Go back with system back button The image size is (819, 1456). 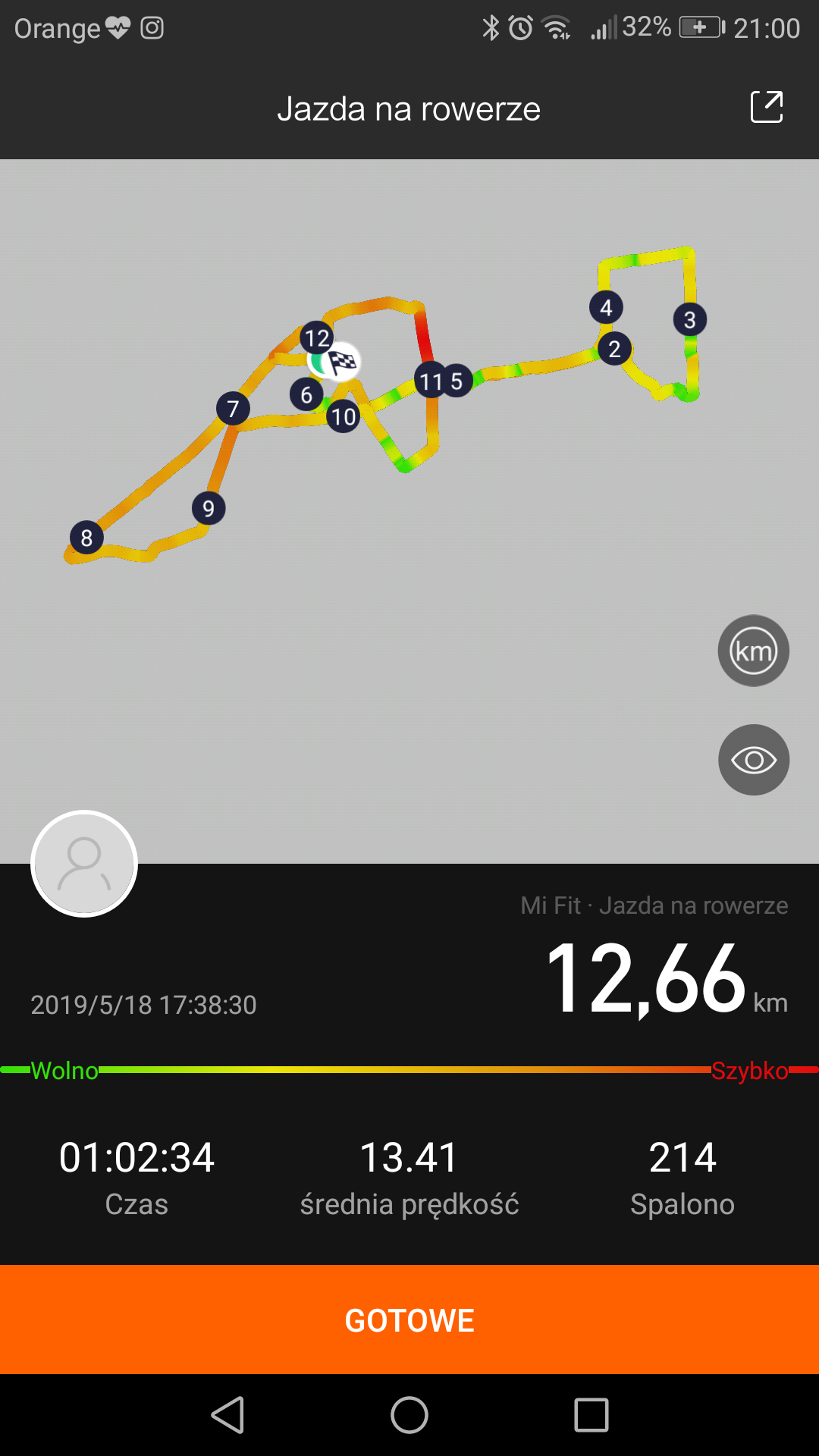[x=227, y=1415]
